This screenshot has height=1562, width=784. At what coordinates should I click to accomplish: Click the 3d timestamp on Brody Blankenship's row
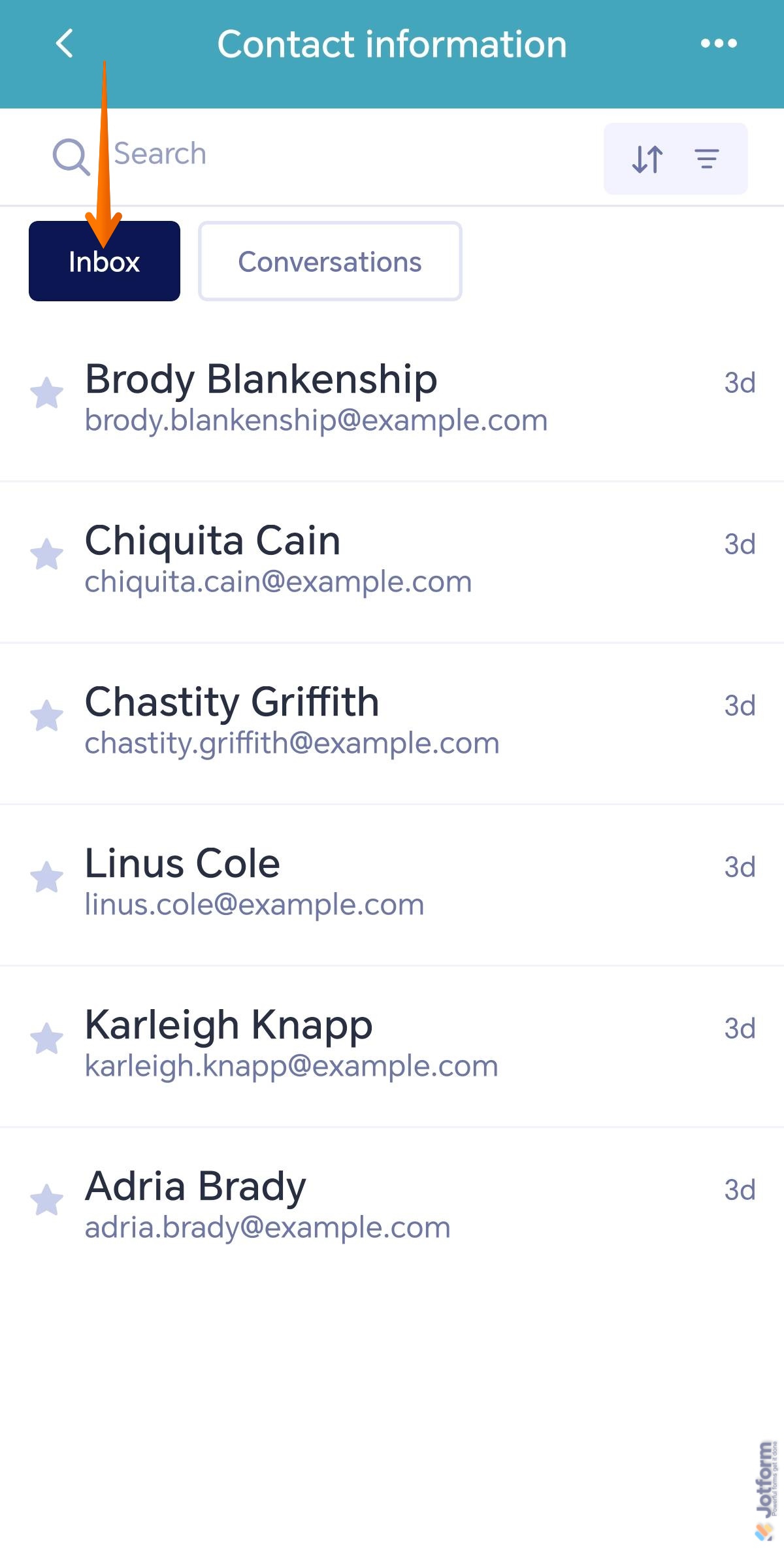coord(740,383)
